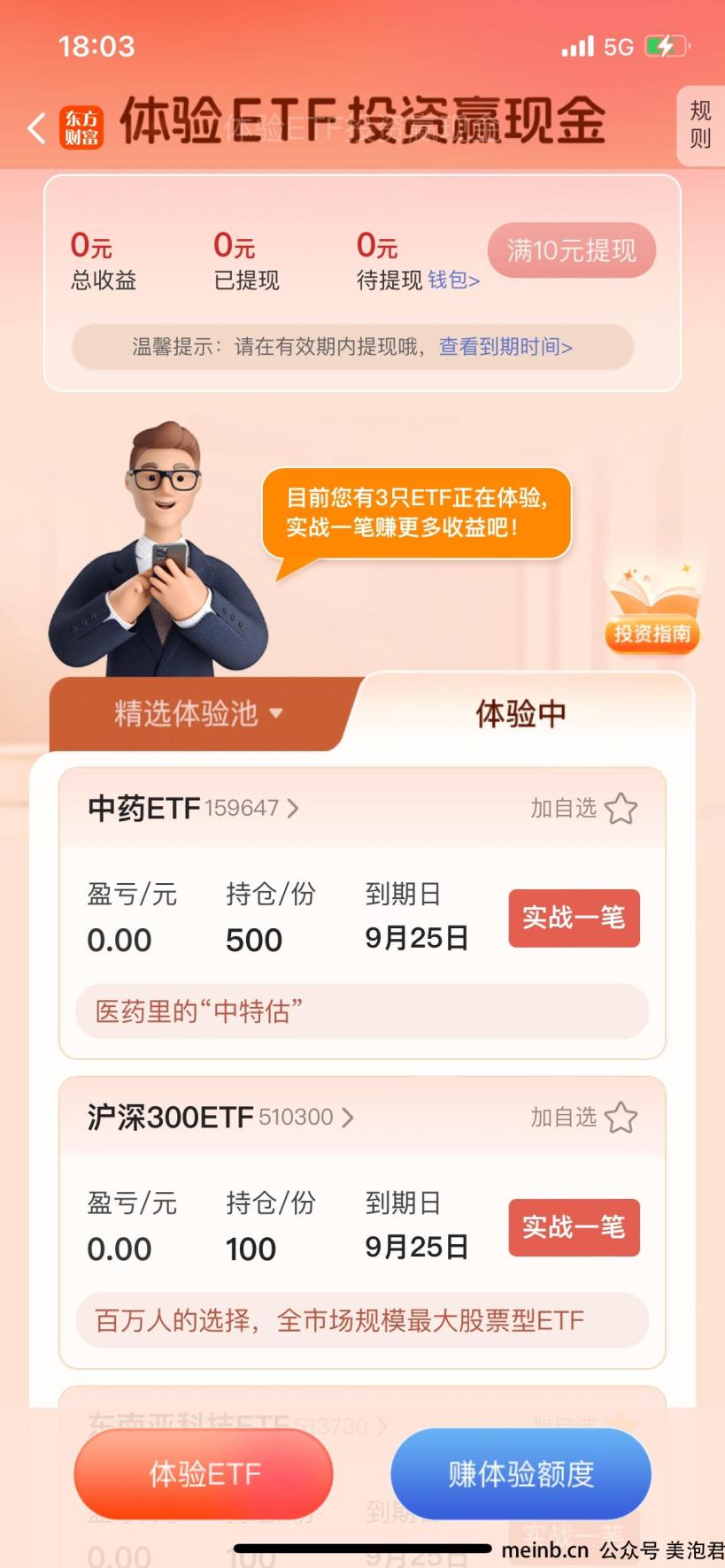725x1568 pixels.
Task: Tap the 赚体验额度 button
Action: [x=521, y=1473]
